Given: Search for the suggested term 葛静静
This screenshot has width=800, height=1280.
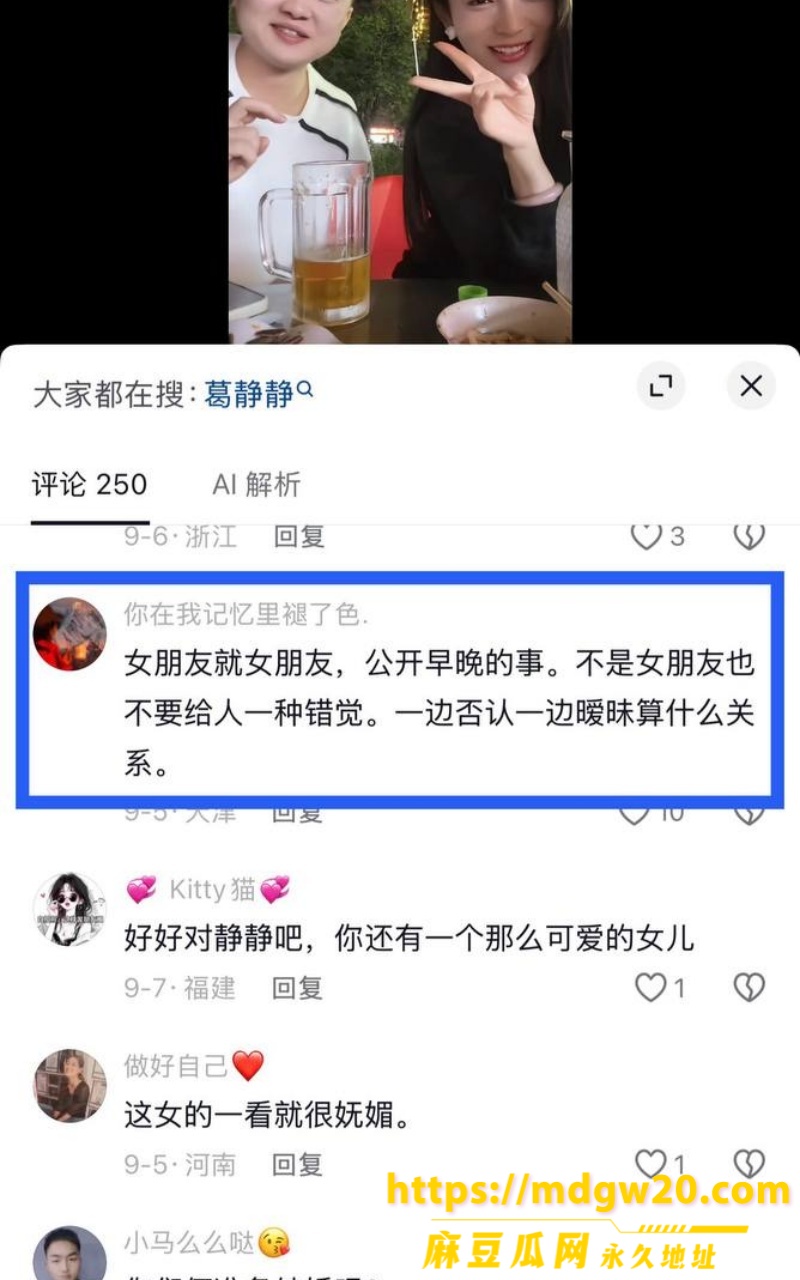Looking at the screenshot, I should (259, 393).
